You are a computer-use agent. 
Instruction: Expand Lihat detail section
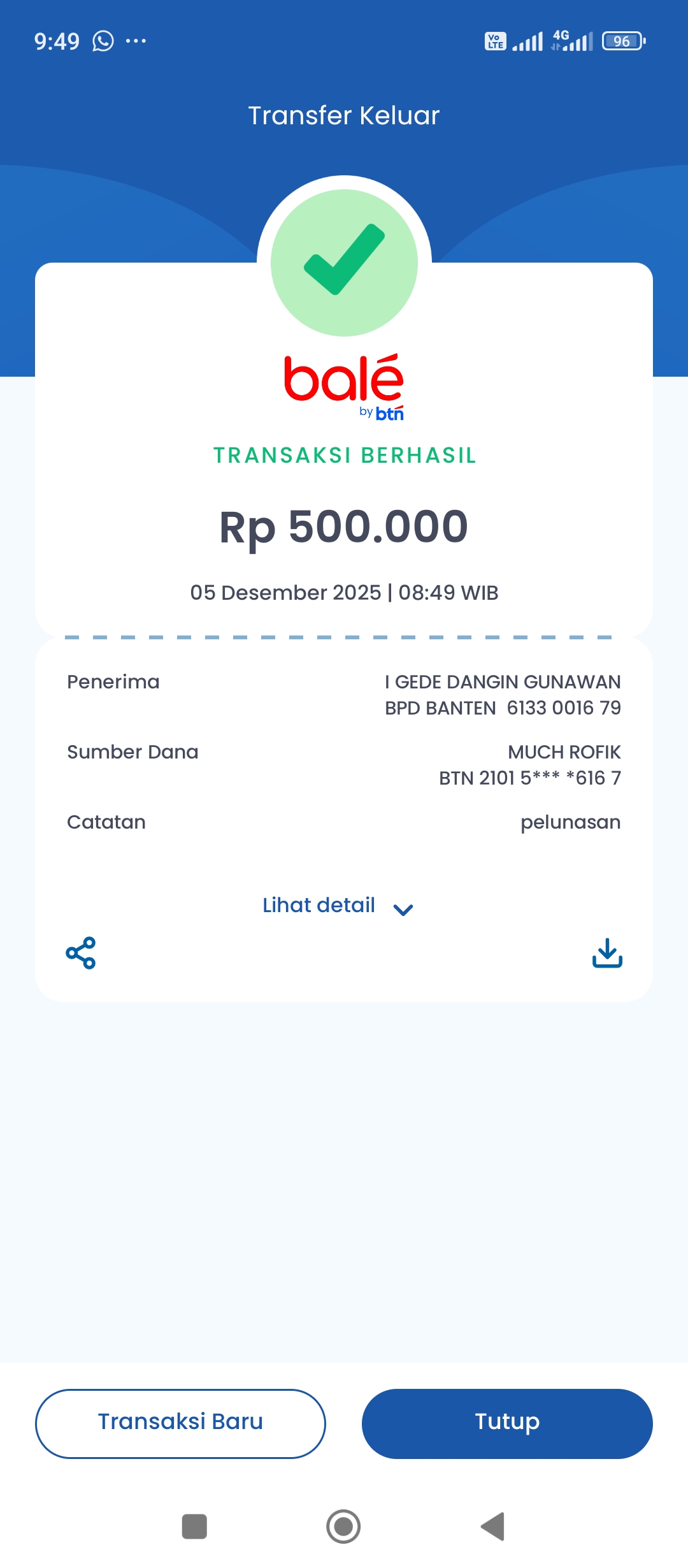pos(338,906)
